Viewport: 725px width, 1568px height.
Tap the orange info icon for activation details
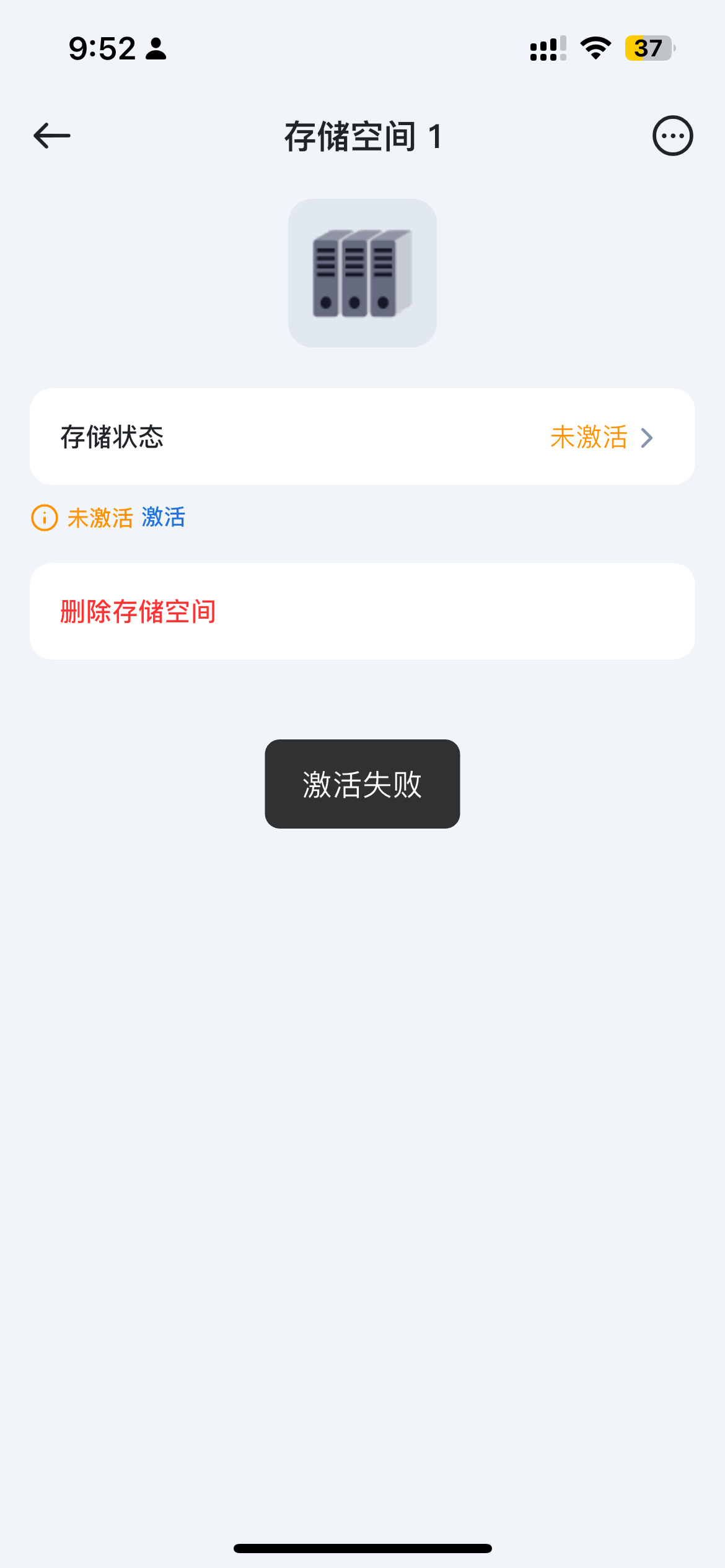(43, 518)
